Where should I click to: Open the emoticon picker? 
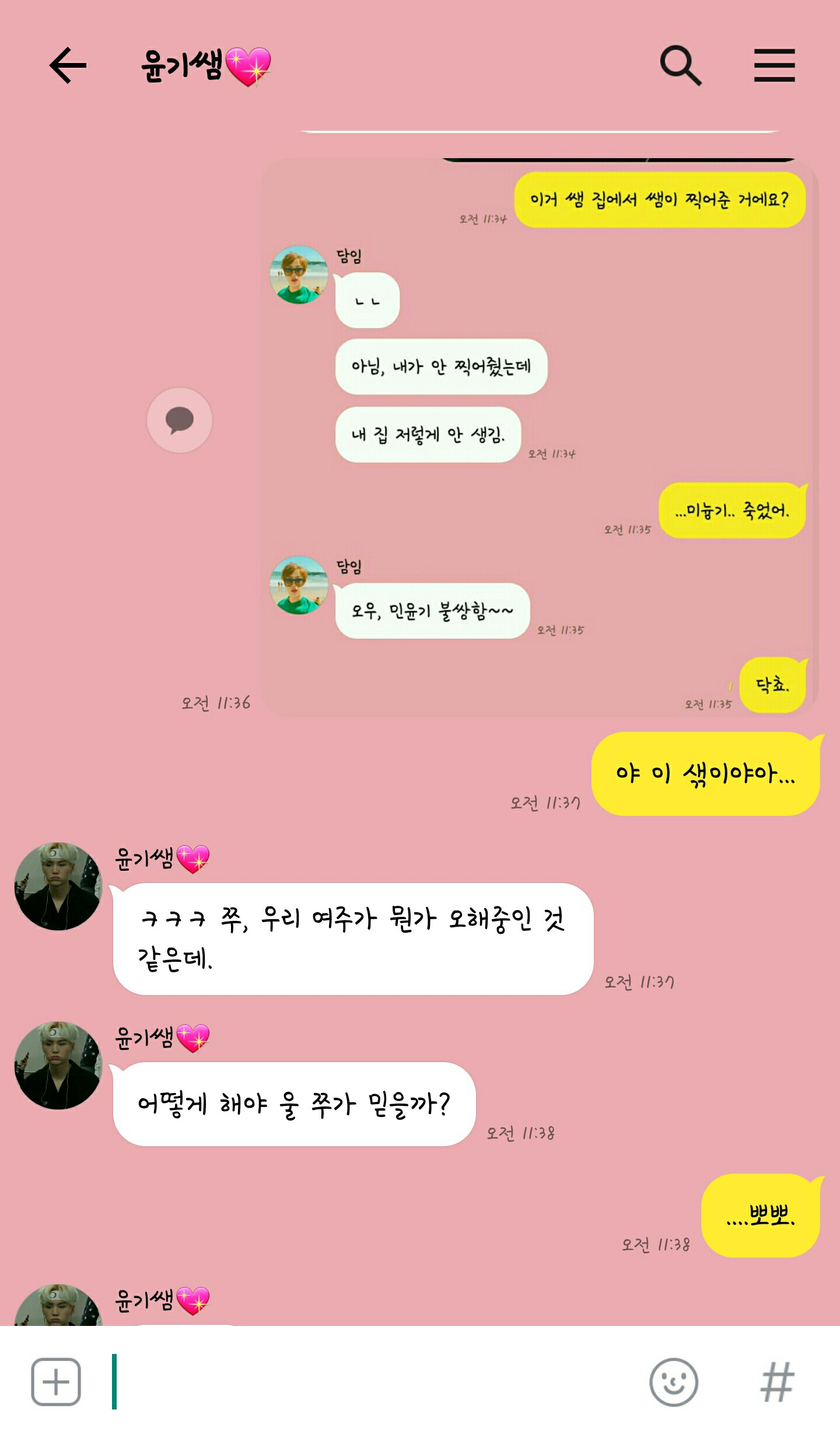674,1382
